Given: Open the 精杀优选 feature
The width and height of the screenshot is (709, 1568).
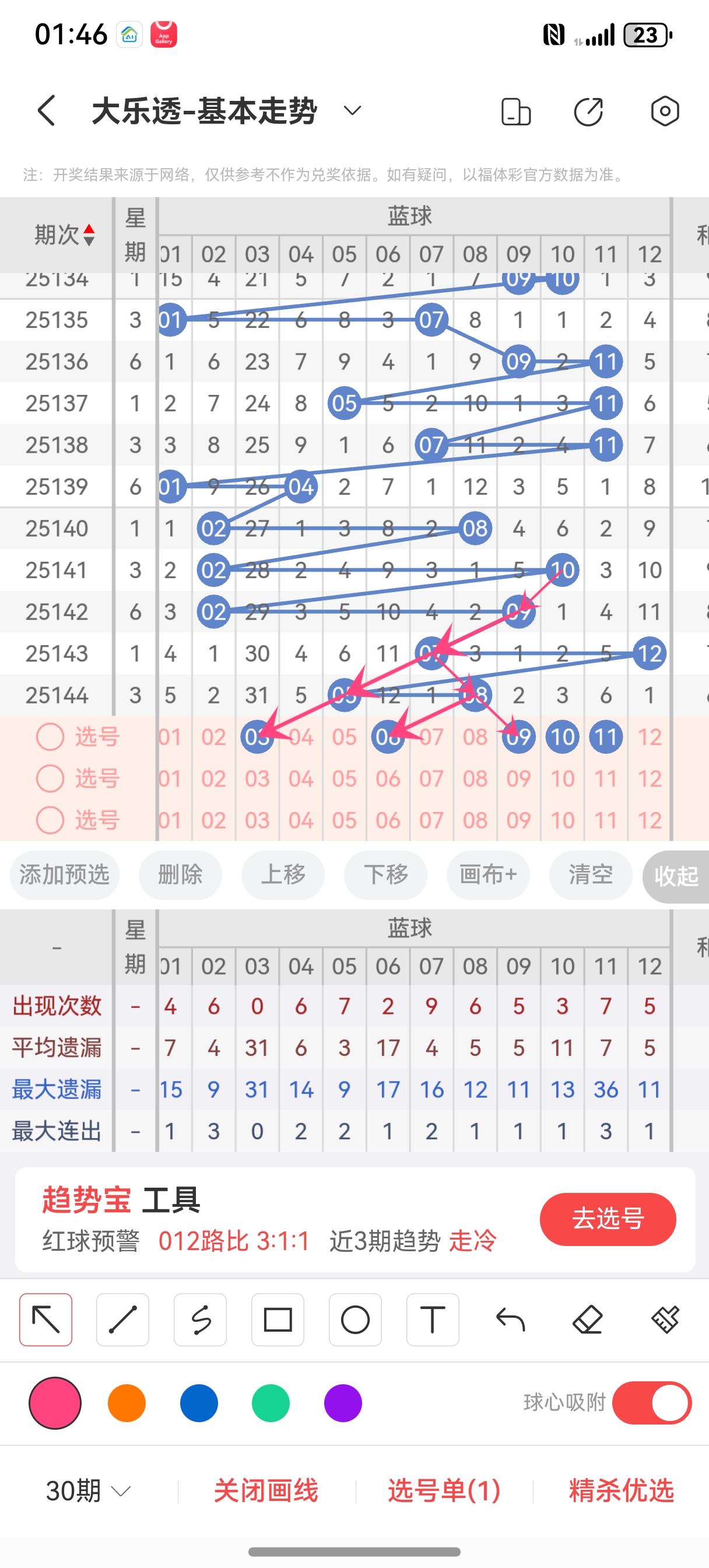Looking at the screenshot, I should [620, 1492].
